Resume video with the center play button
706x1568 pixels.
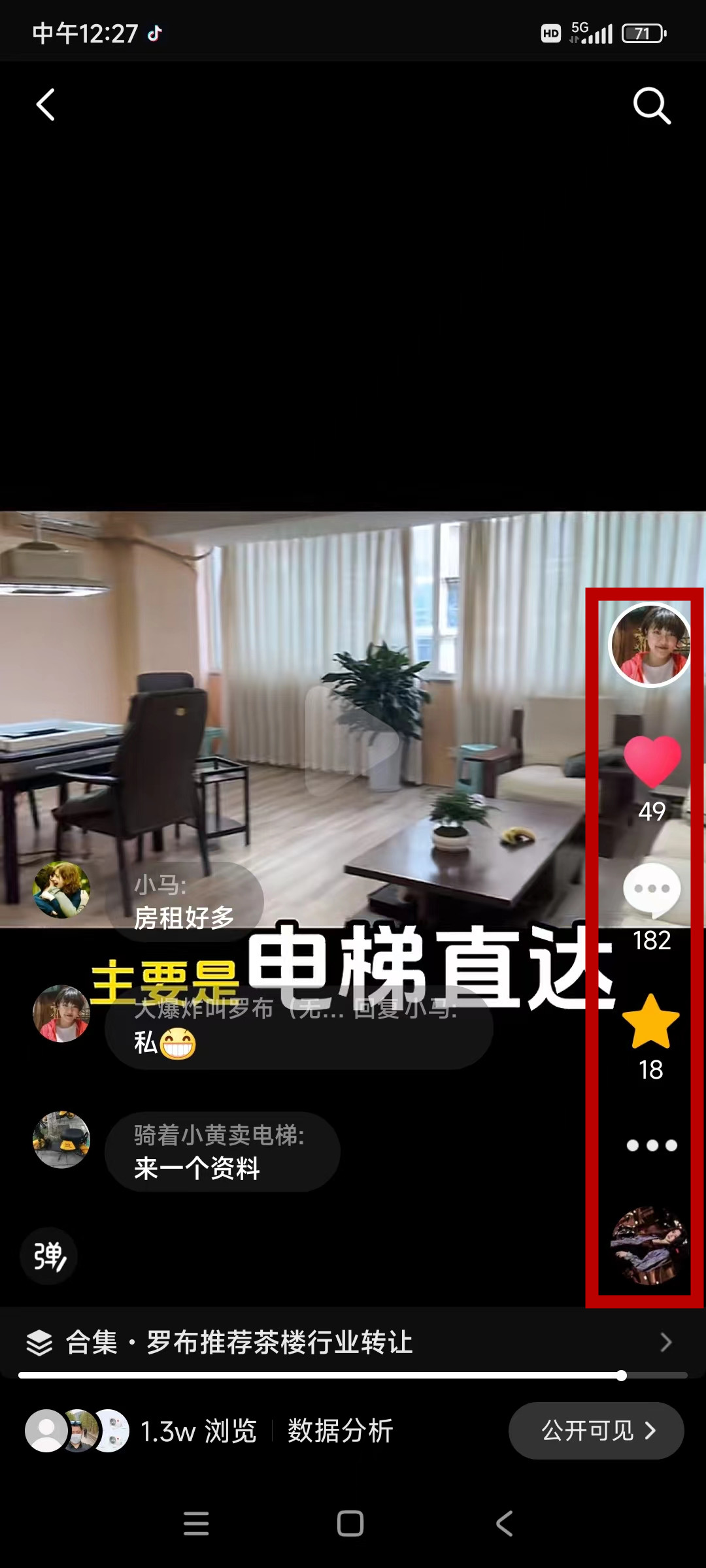click(353, 742)
